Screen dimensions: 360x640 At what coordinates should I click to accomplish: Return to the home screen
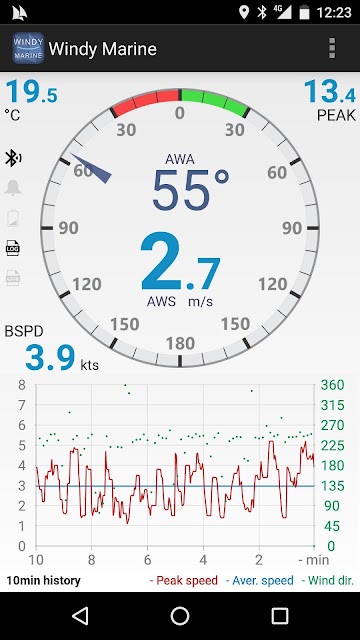(x=180, y=616)
